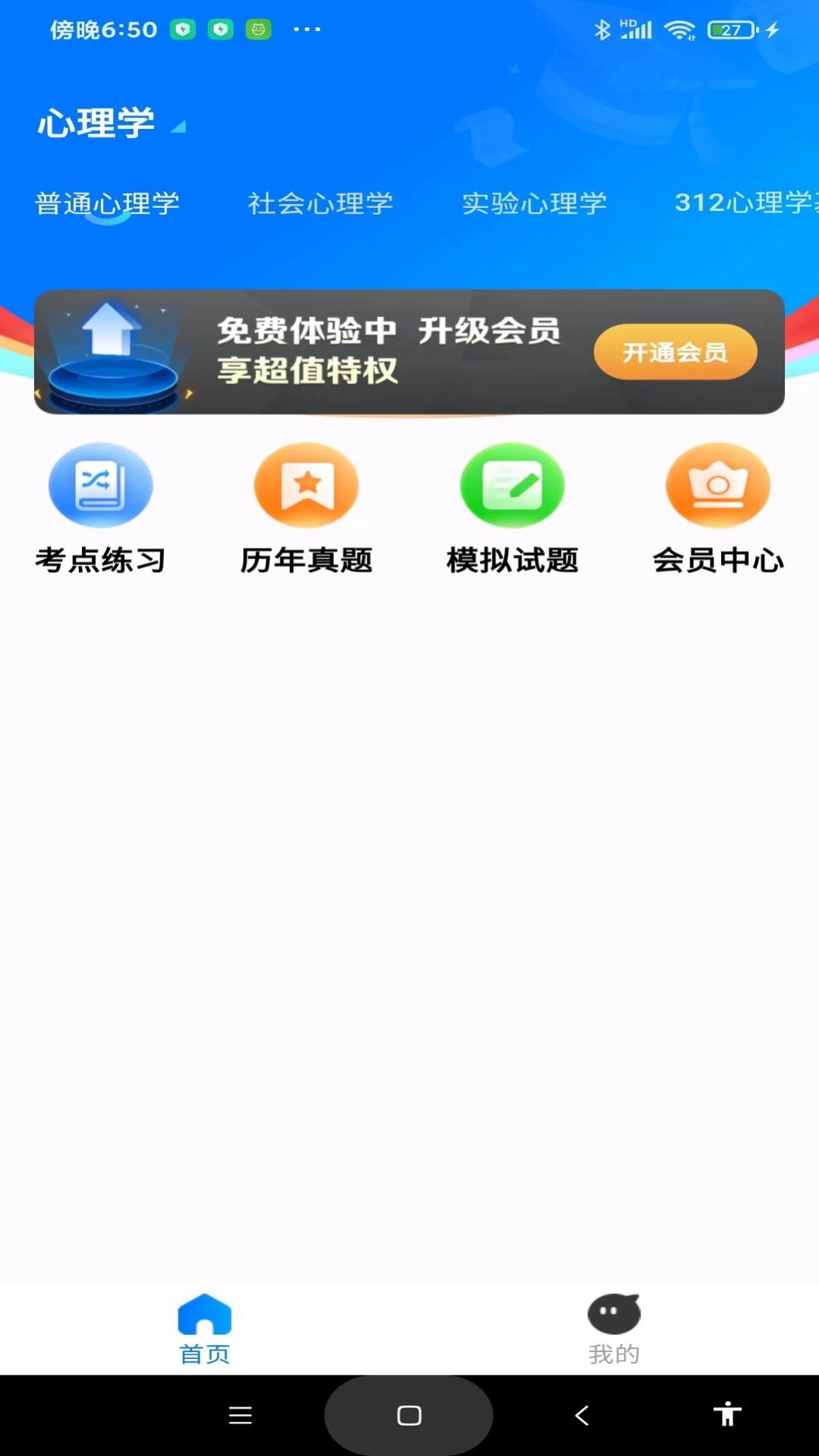Screen dimensions: 819x1456
Task: Expand the 心理学 subject selector triangle
Action: point(179,129)
